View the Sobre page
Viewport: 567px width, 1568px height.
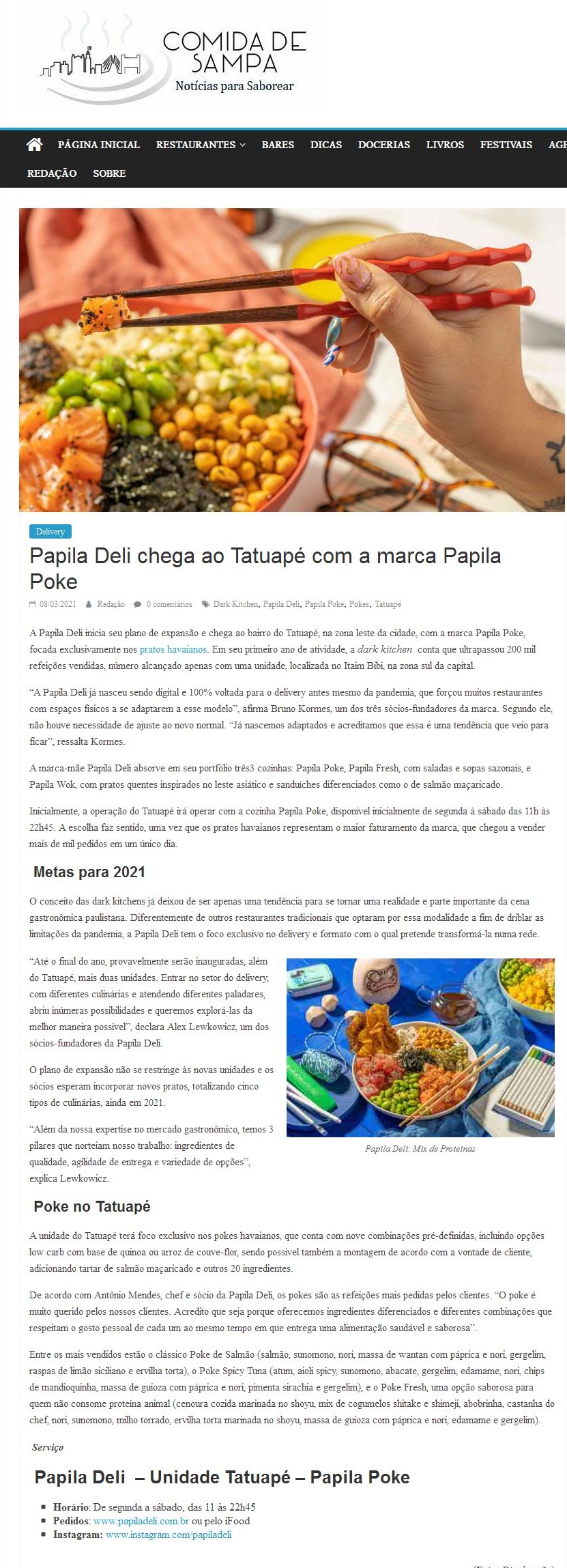(x=109, y=173)
